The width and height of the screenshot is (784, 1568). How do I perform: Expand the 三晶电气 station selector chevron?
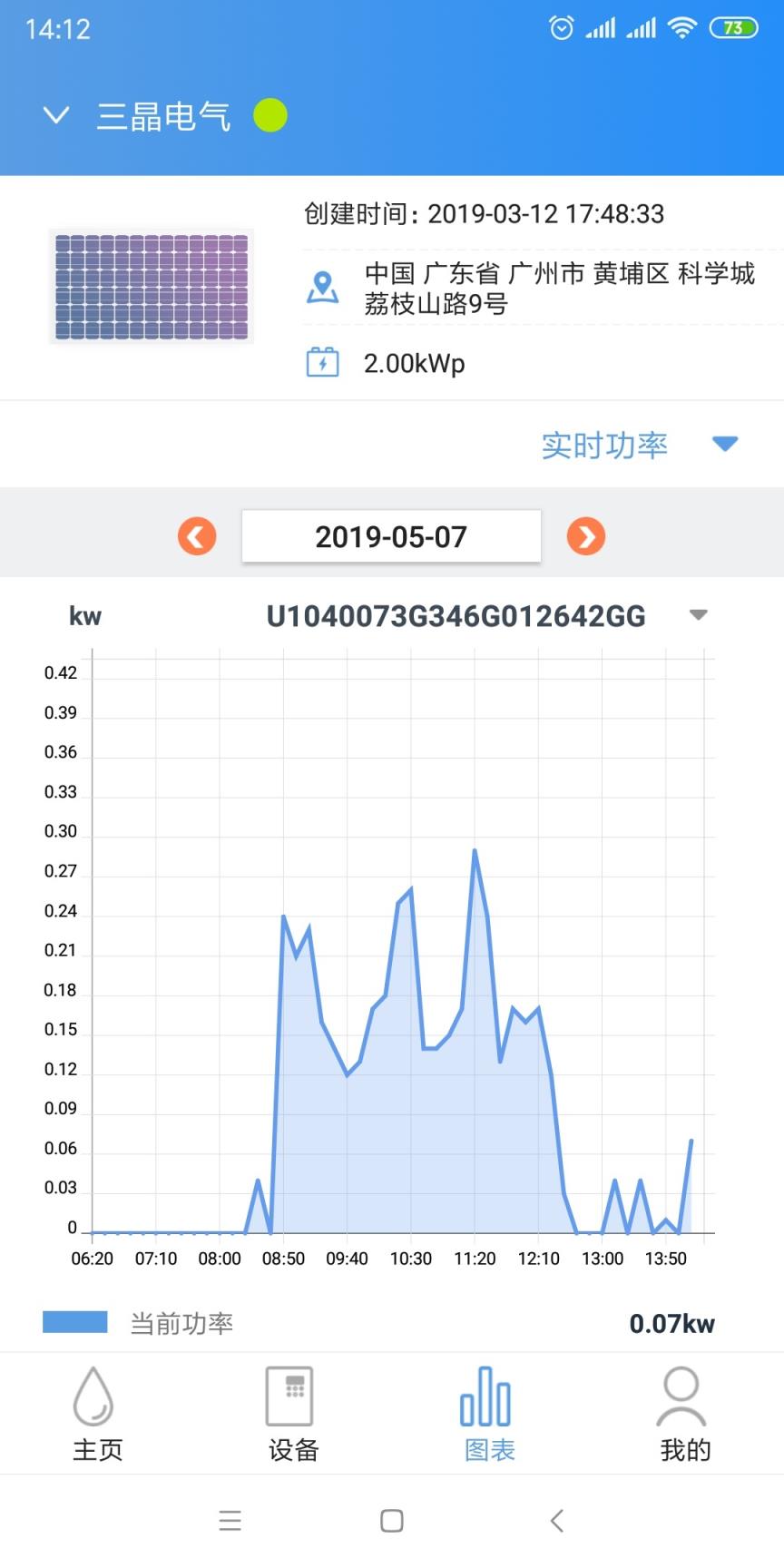pyautogui.click(x=55, y=115)
